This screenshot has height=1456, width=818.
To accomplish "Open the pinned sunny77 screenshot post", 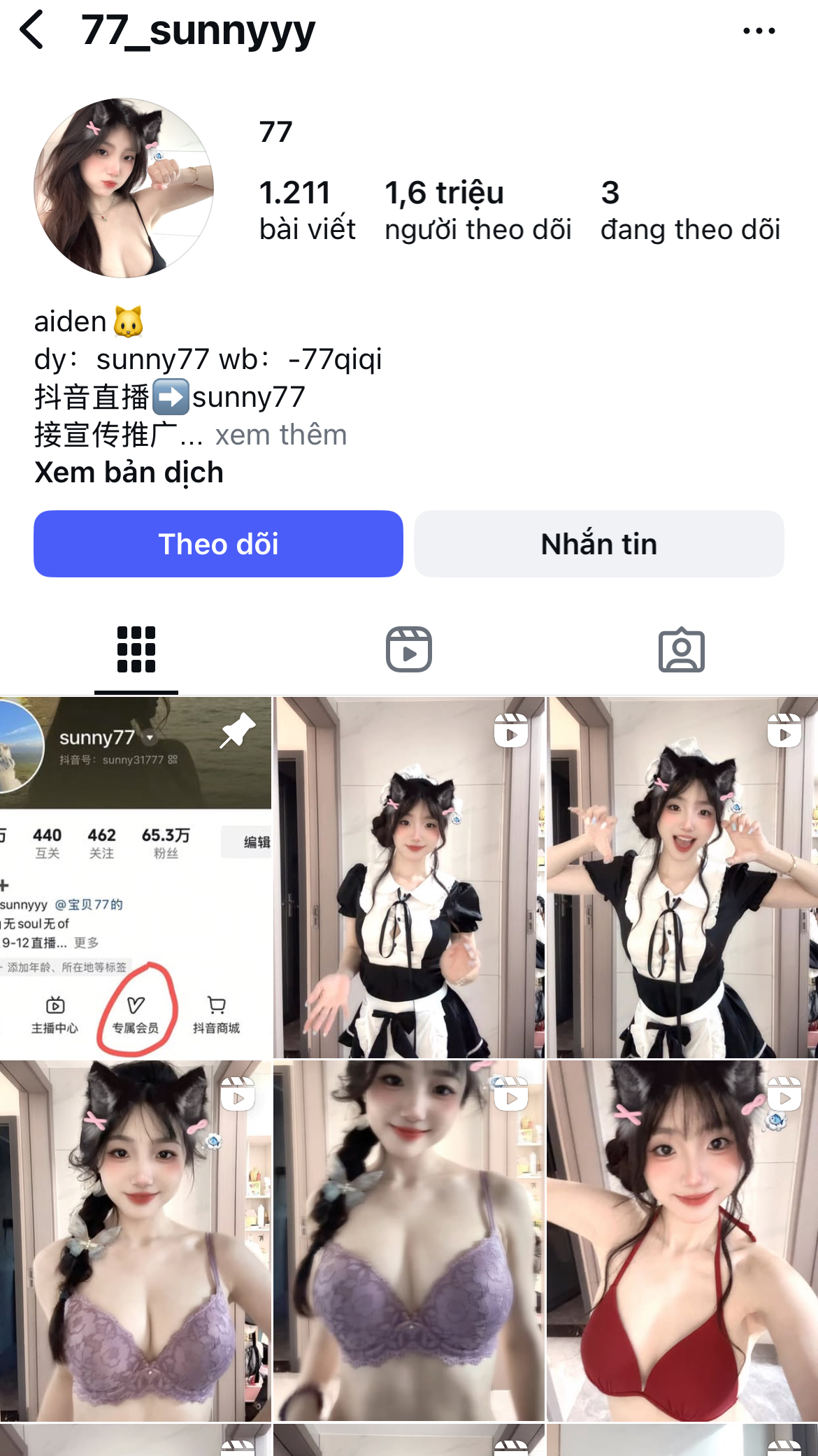I will tap(136, 877).
